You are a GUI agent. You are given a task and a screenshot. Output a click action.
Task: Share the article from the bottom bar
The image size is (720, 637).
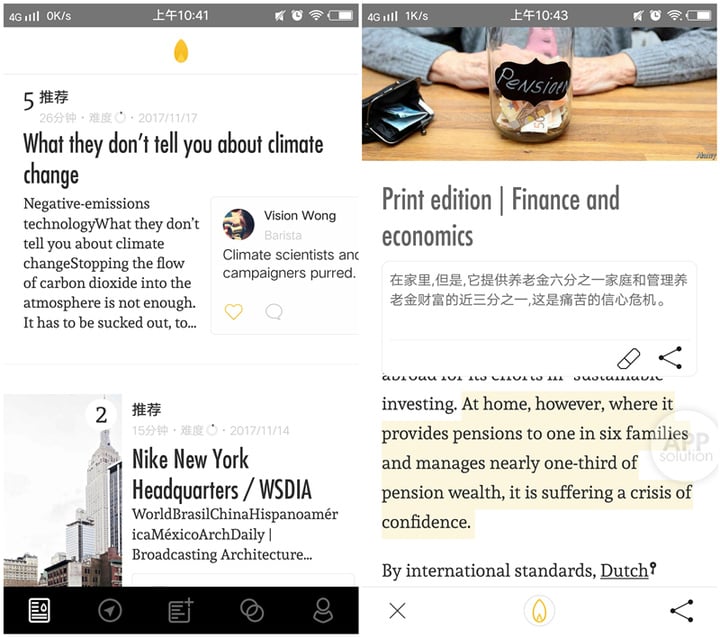681,610
